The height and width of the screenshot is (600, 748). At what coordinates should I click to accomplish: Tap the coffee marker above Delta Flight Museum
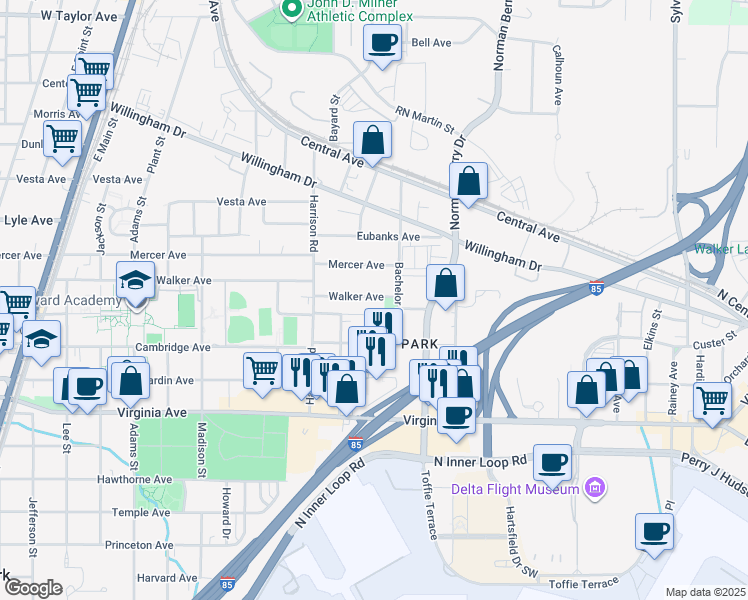click(552, 463)
